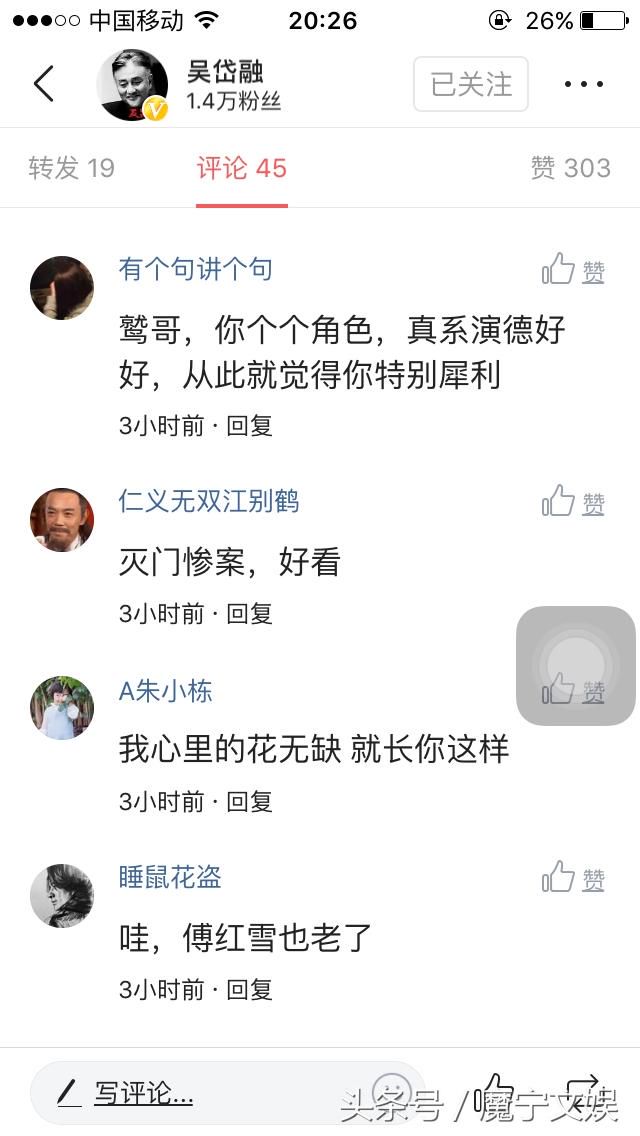Tap the 已关注 follow button
The width and height of the screenshot is (640, 1136).
click(470, 84)
